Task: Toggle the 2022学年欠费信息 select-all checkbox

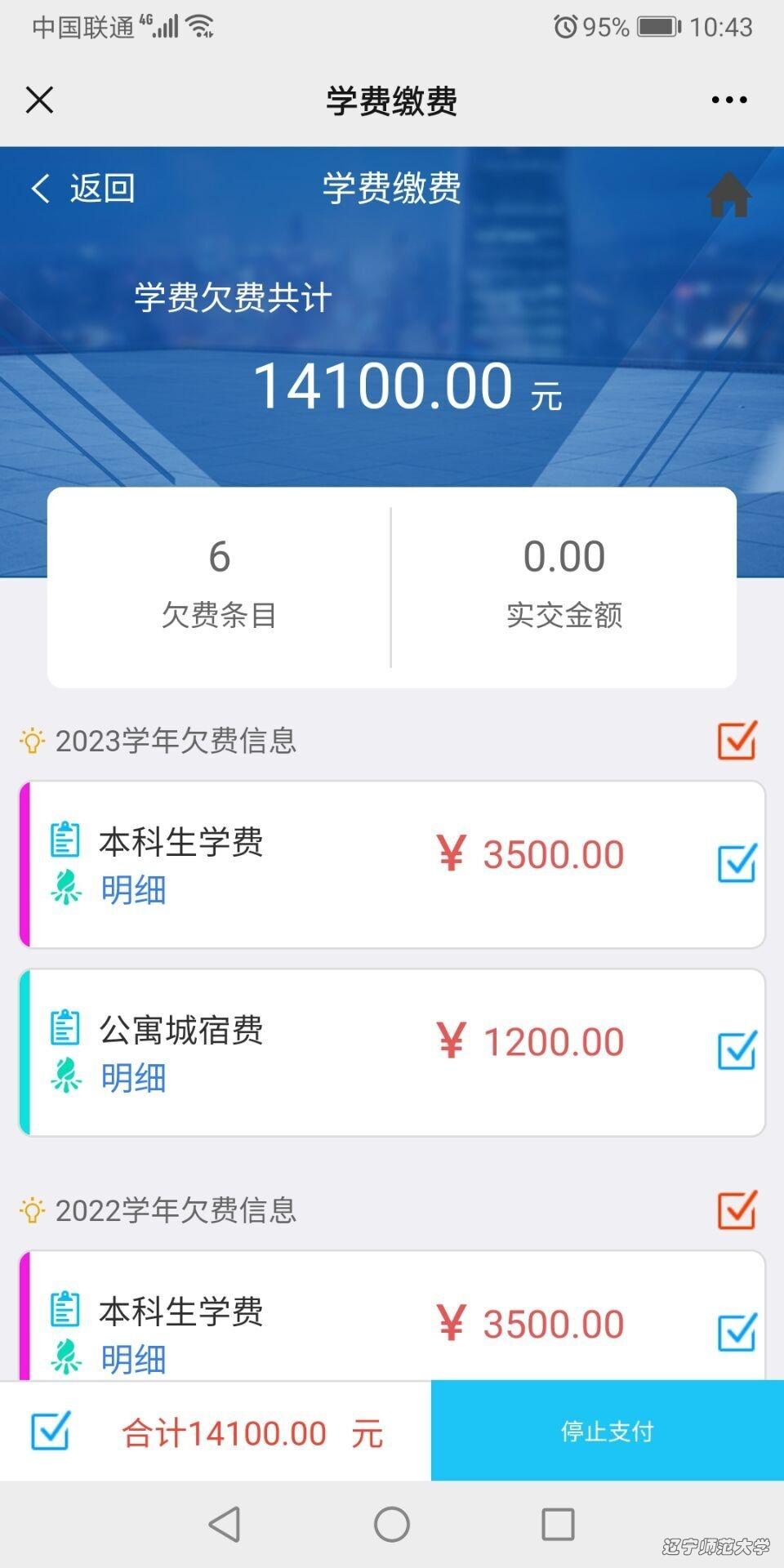Action: (737, 1210)
